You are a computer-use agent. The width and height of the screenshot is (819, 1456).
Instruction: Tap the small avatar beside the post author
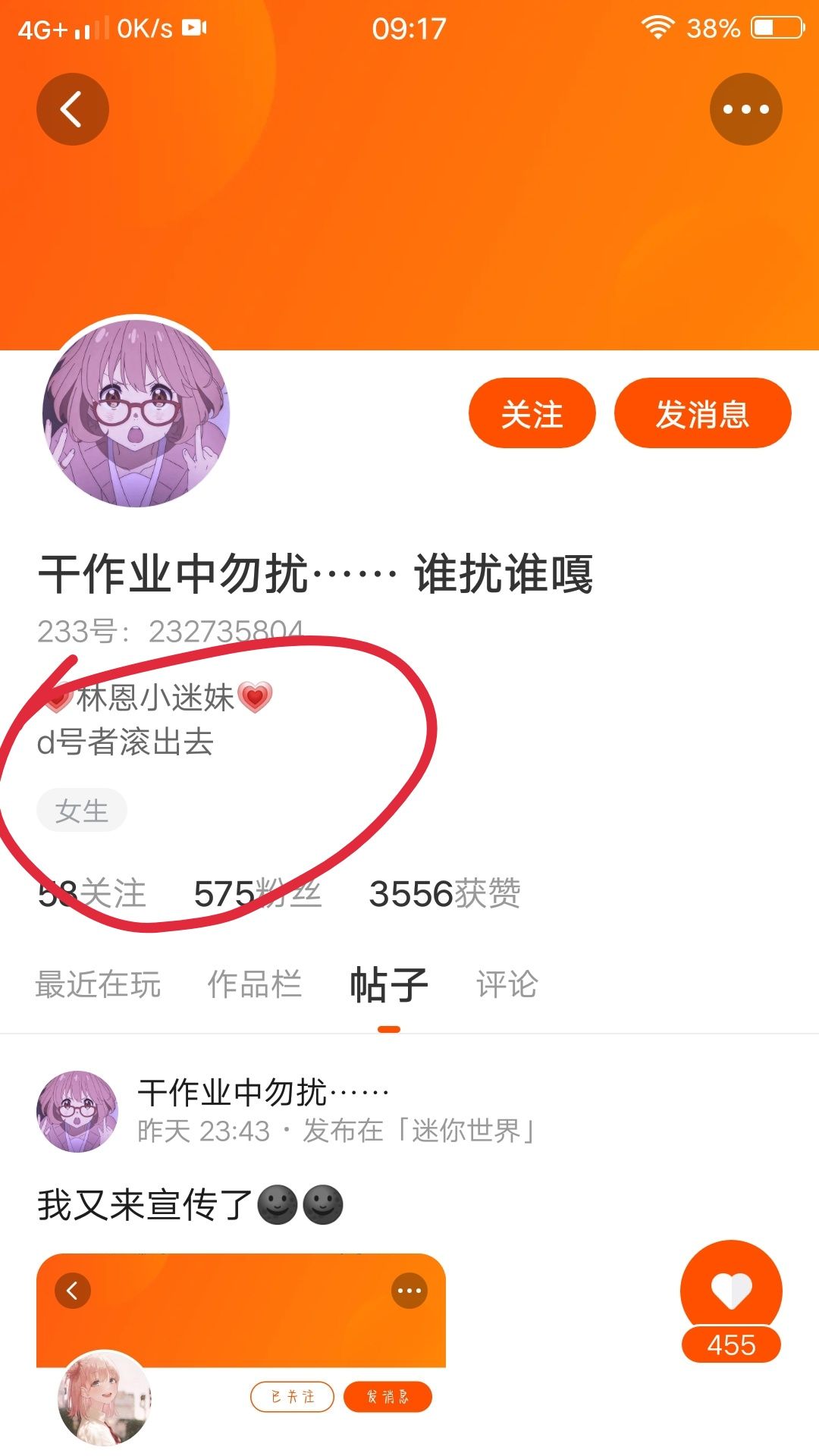coord(77,1111)
